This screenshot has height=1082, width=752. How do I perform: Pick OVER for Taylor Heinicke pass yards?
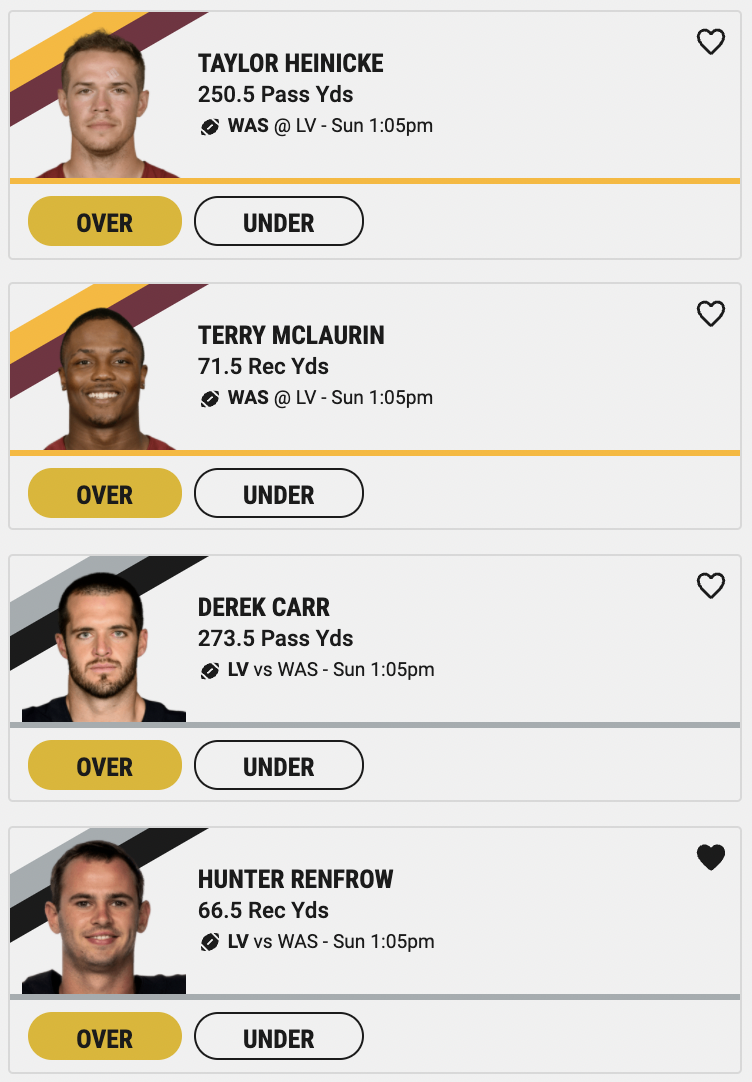point(105,222)
